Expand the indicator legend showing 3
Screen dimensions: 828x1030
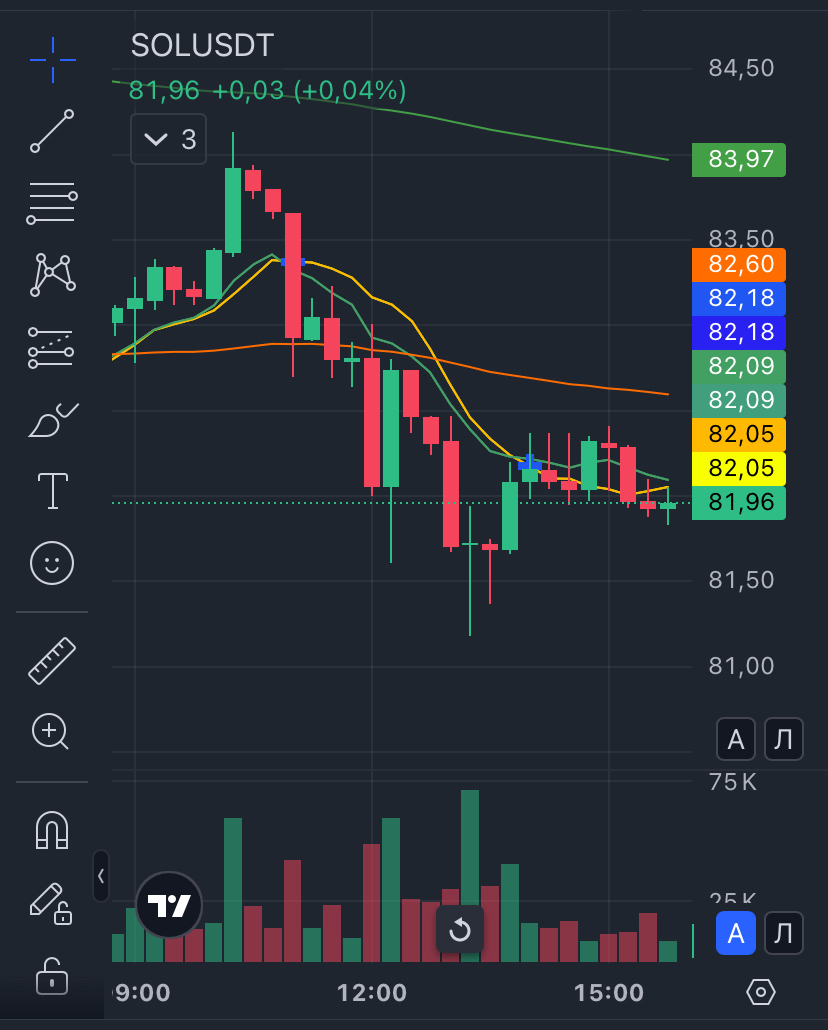pos(168,139)
